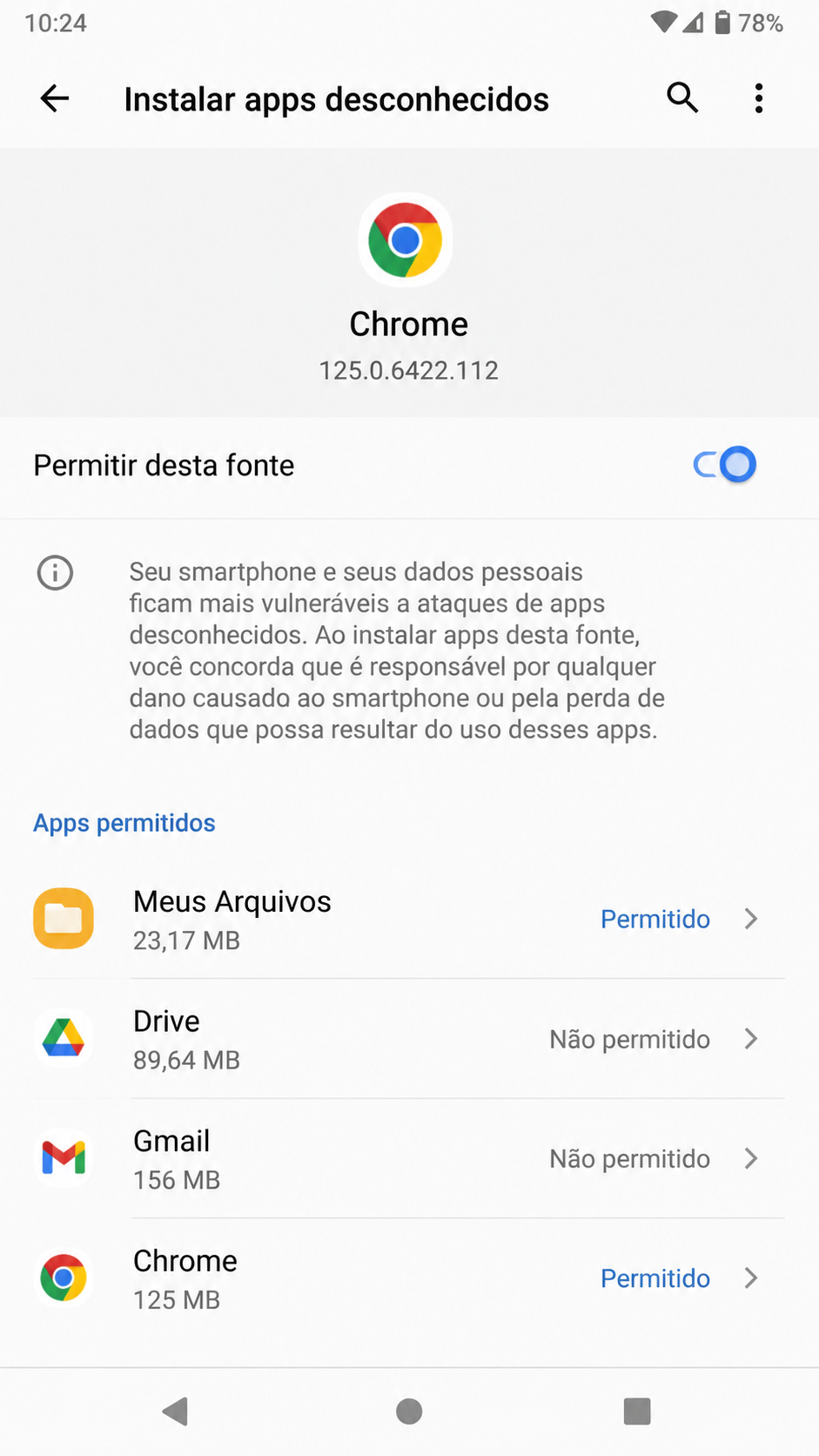Go back using the arrow icon
This screenshot has height=1456, width=819.
point(55,98)
